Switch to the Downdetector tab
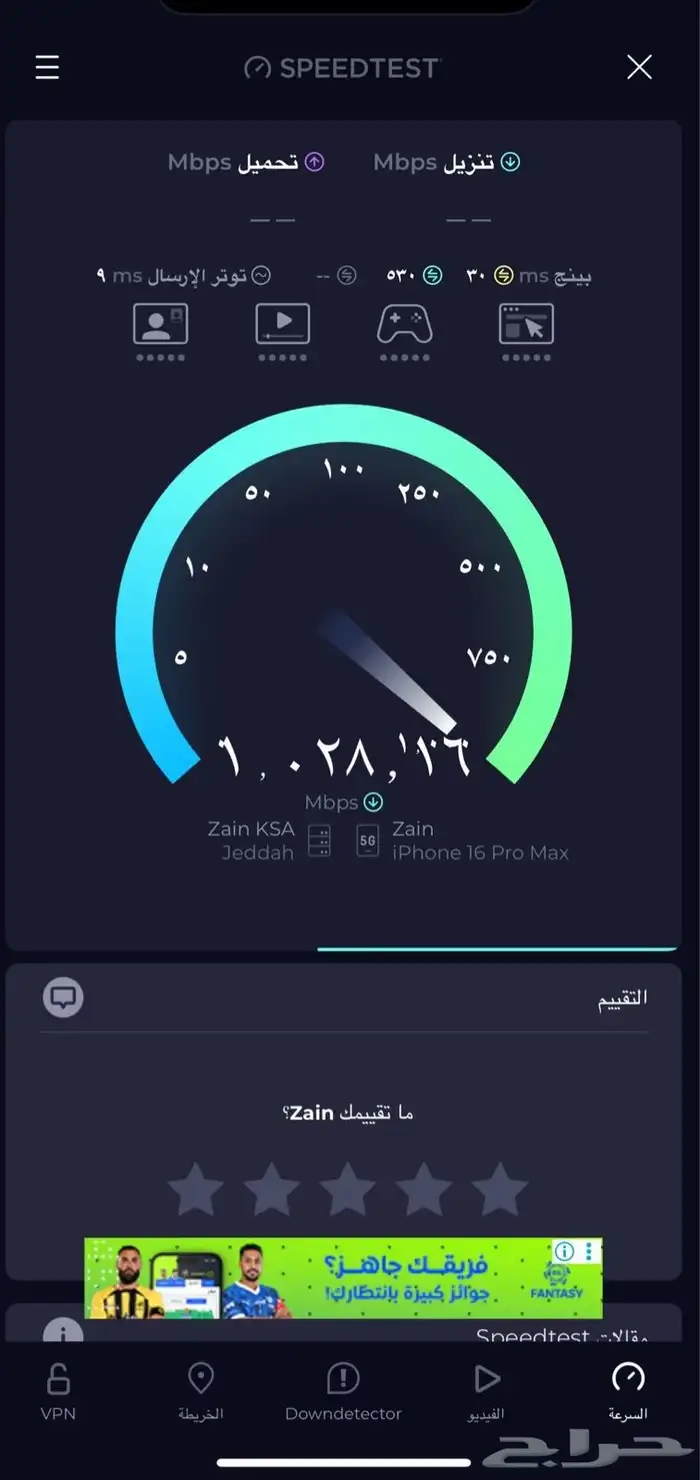This screenshot has height=1480, width=700. point(343,1392)
